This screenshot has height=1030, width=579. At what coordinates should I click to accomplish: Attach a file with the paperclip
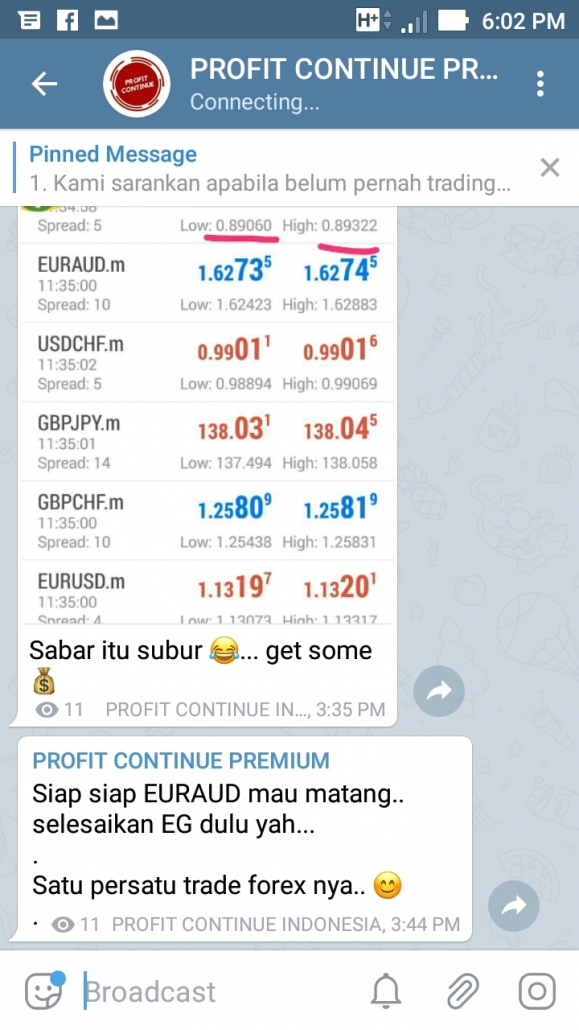[x=463, y=991]
